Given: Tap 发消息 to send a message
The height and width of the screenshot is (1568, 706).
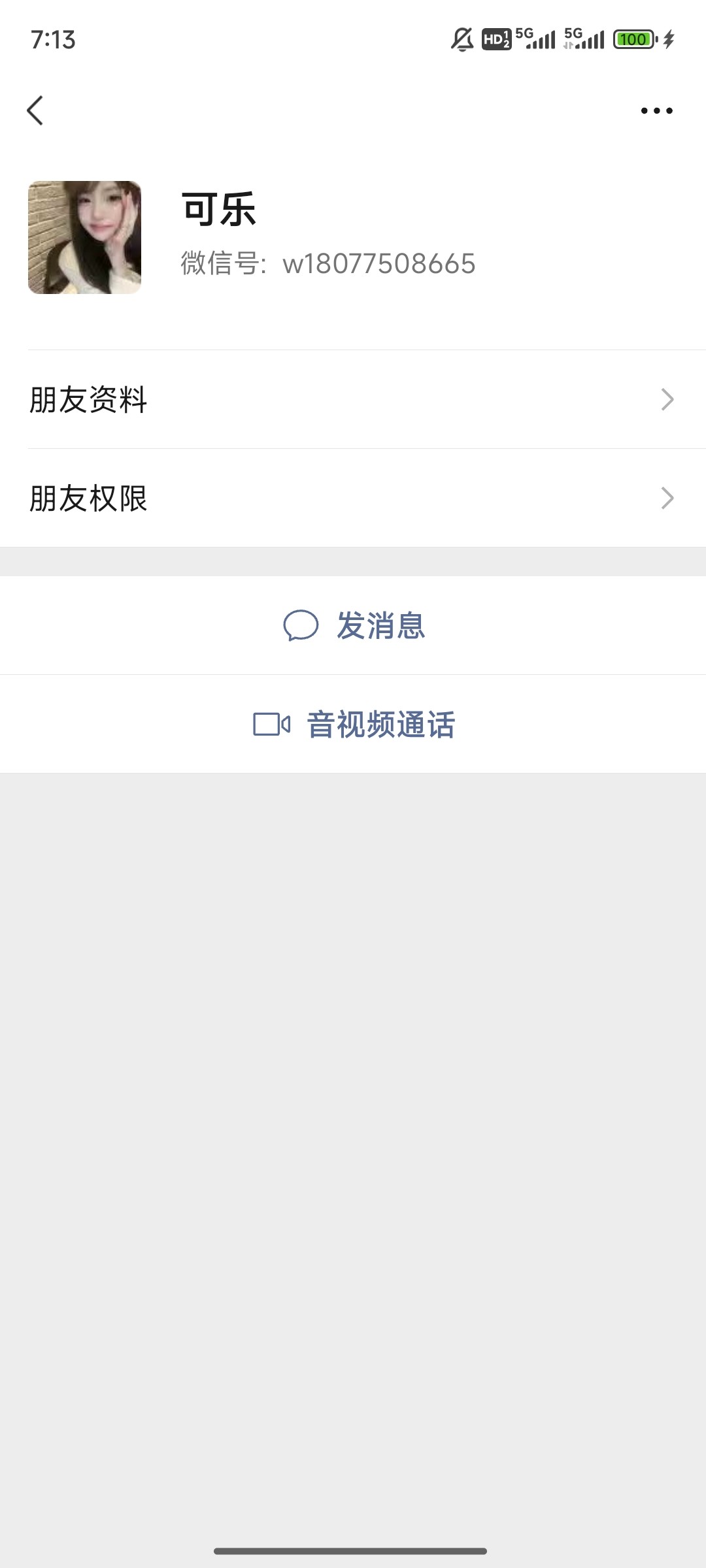Looking at the screenshot, I should (x=381, y=625).
